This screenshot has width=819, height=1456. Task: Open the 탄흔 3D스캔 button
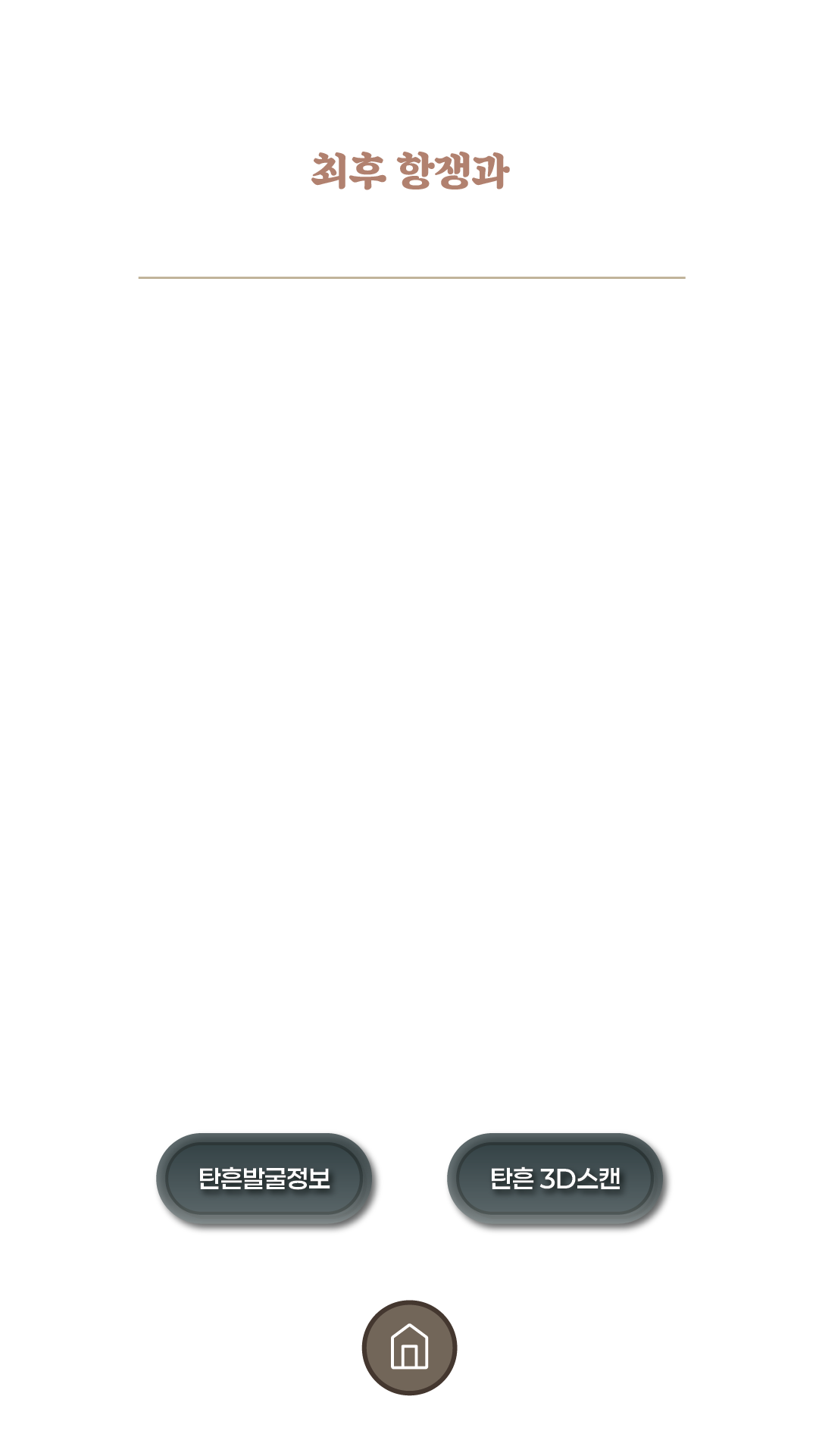tap(555, 1179)
